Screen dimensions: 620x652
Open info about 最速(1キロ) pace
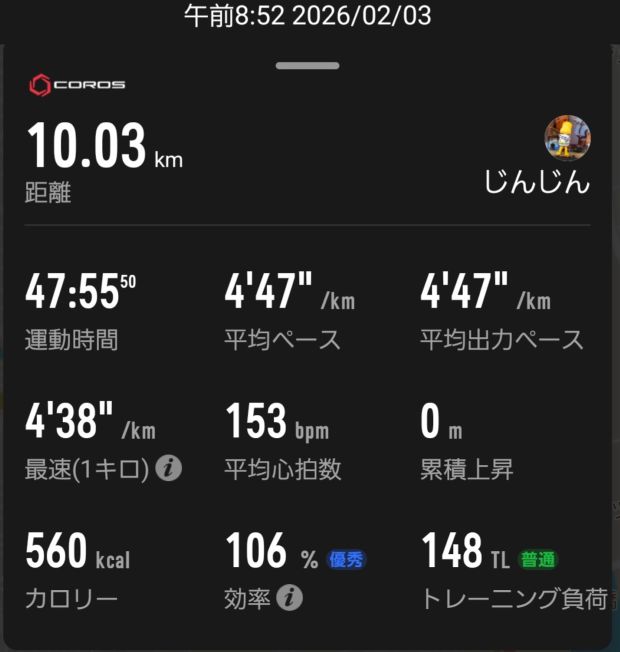[169, 467]
